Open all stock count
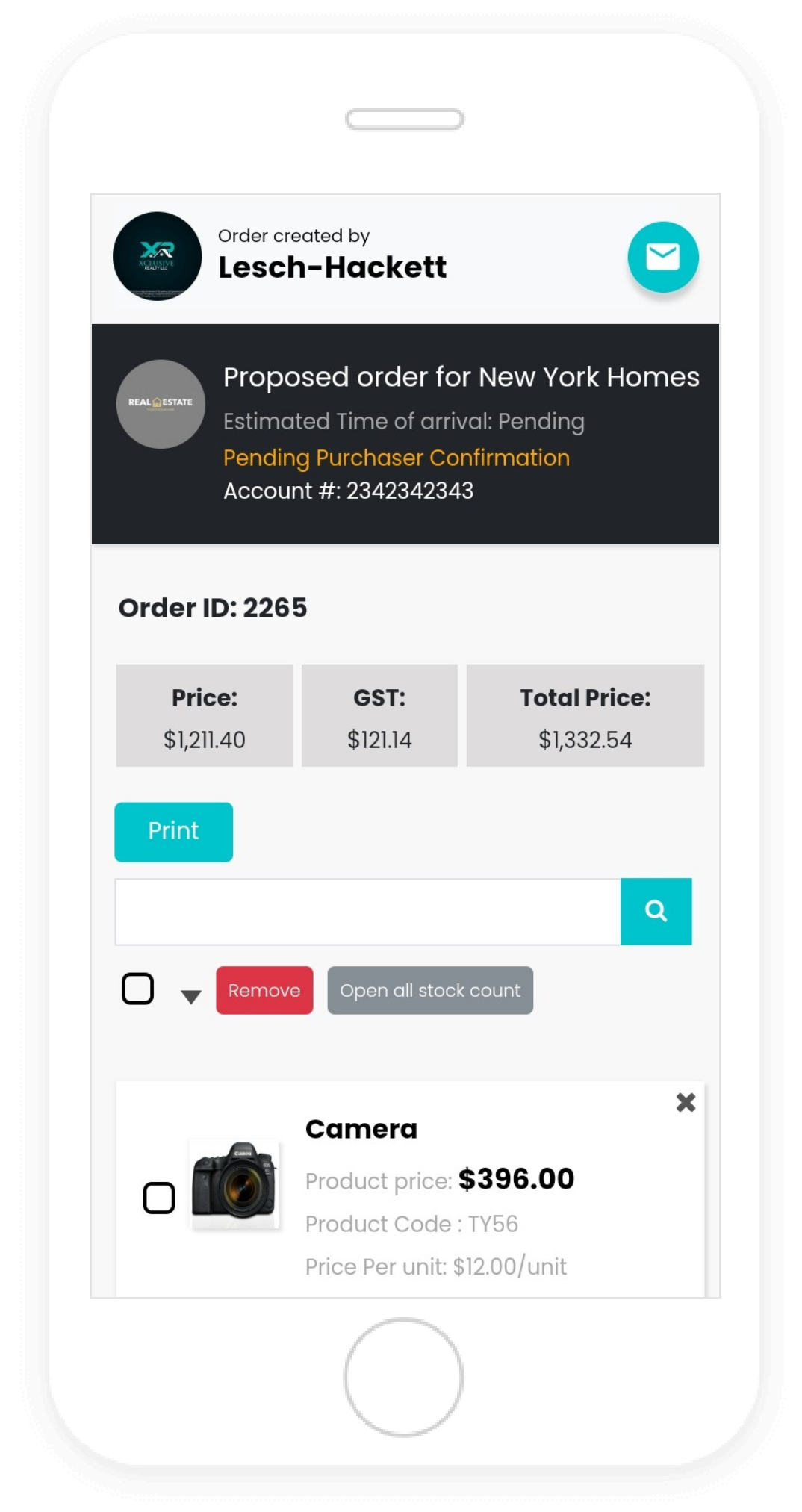Image resolution: width=802 pixels, height=1512 pixels. tap(429, 991)
